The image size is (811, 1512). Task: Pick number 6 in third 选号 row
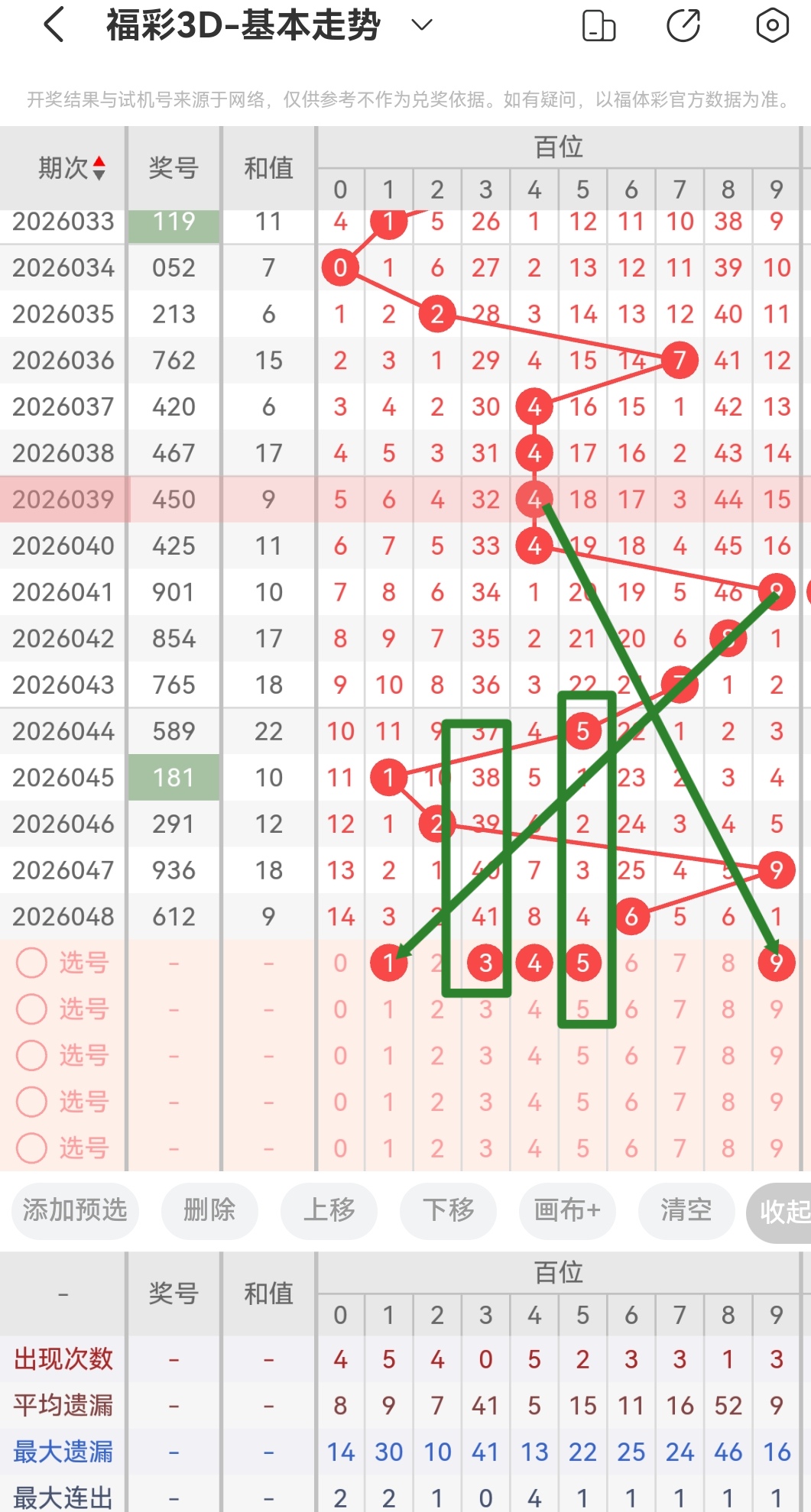pos(631,1056)
